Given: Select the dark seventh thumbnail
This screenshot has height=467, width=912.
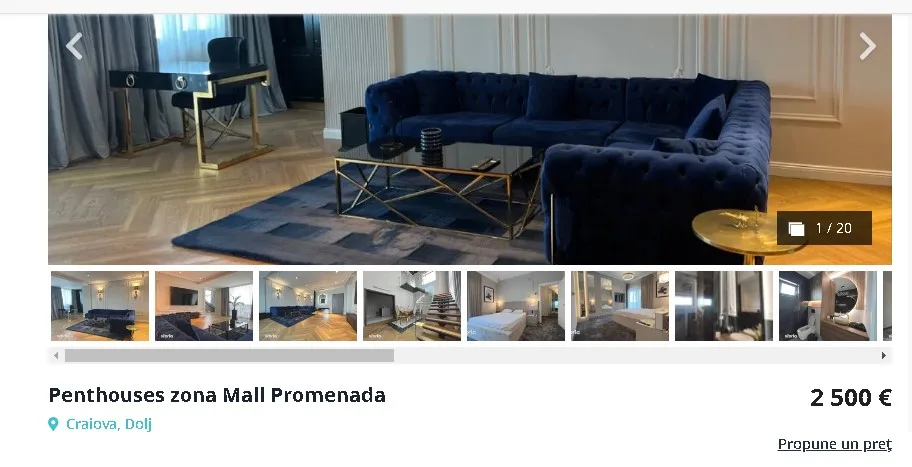Looking at the screenshot, I should coord(724,306).
